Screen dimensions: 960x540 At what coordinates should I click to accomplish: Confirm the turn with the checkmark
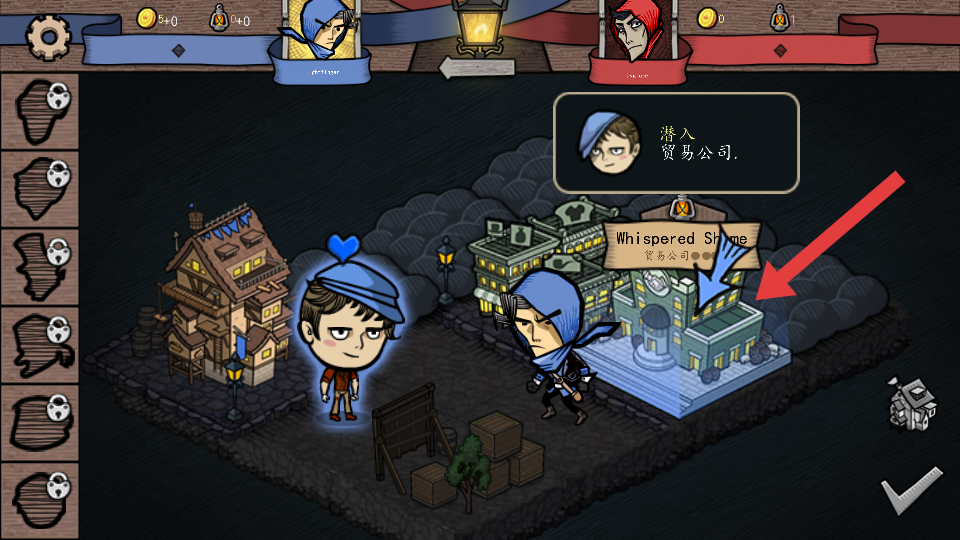point(911,491)
